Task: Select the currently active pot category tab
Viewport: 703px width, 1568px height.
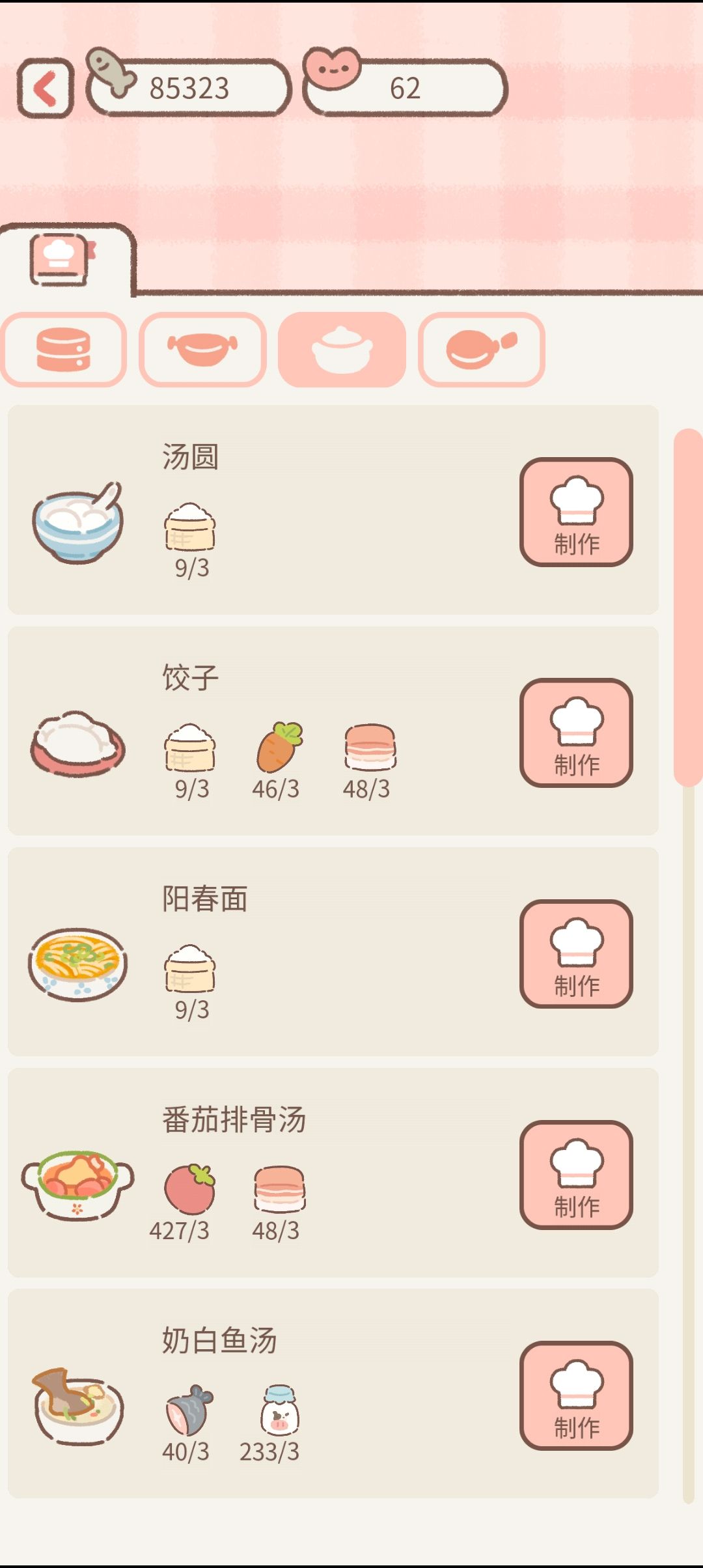Action: [x=341, y=350]
